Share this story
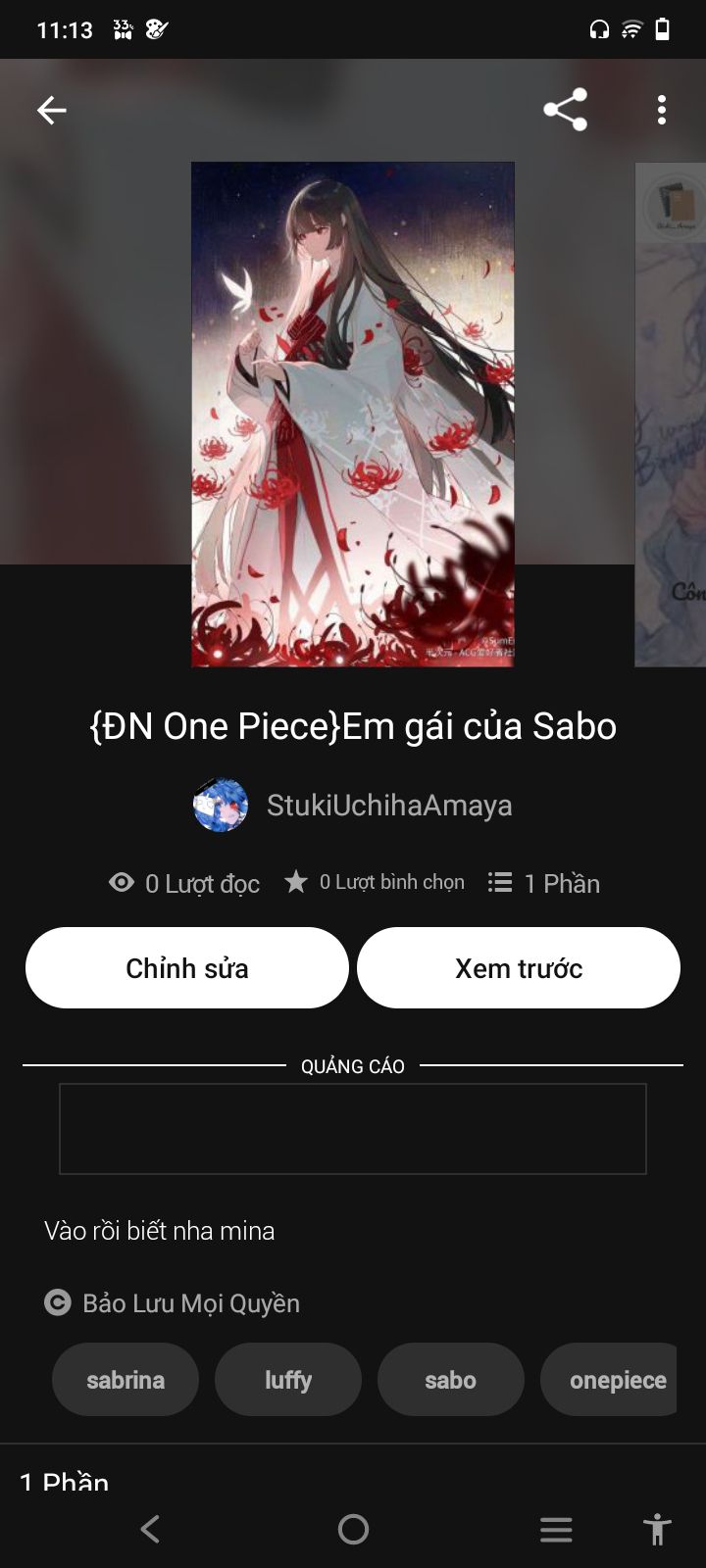The width and height of the screenshot is (706, 1568). 566,110
